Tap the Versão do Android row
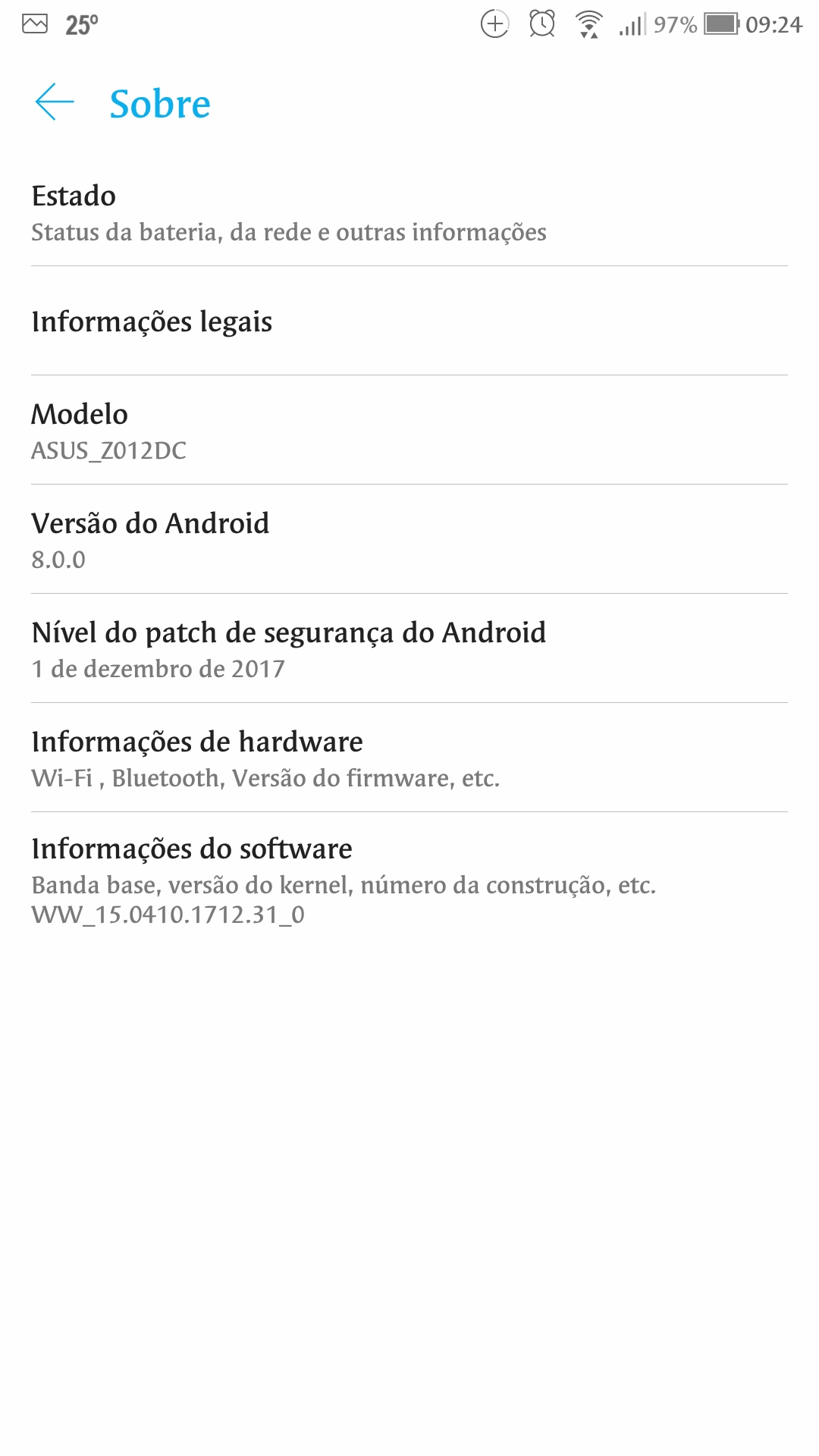 click(x=409, y=539)
